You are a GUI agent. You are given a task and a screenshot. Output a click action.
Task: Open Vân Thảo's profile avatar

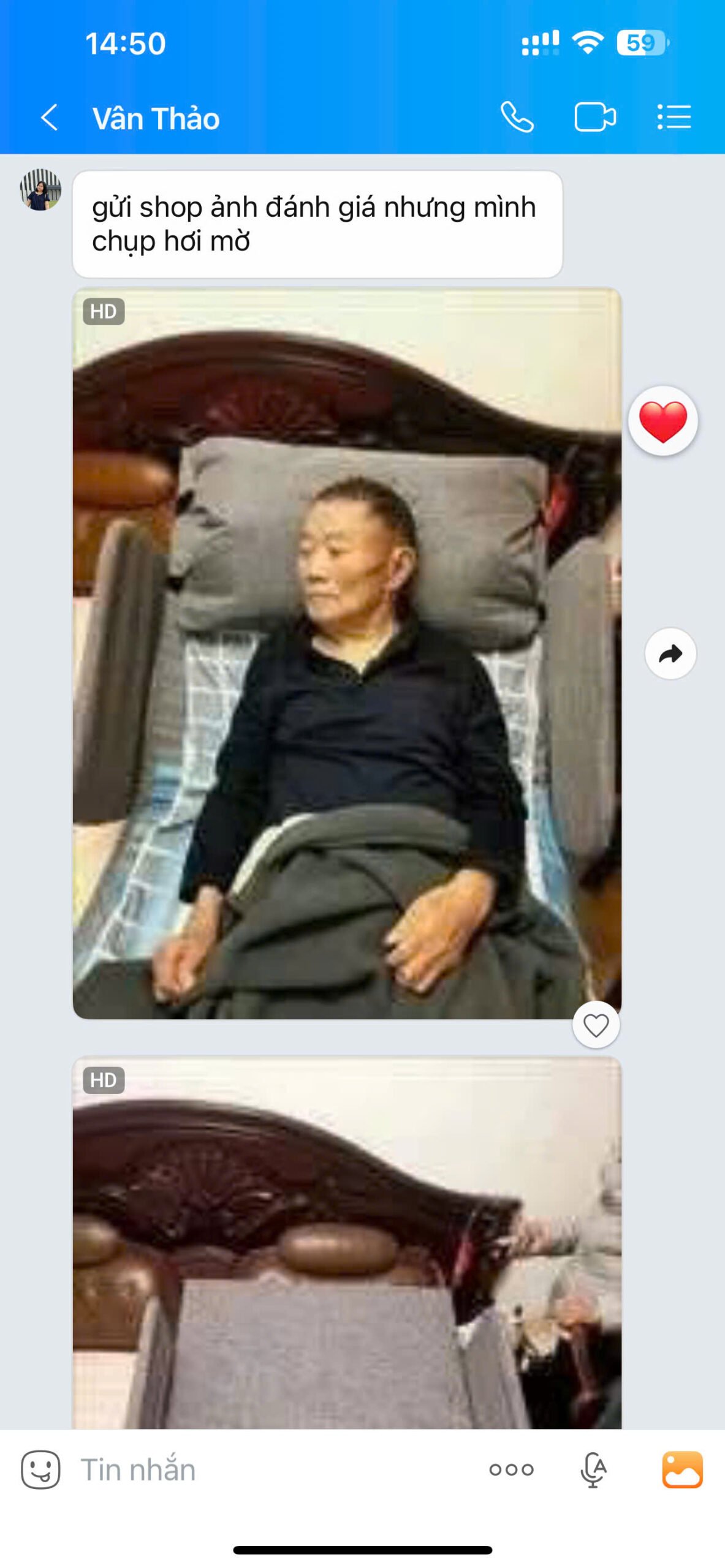tap(40, 190)
